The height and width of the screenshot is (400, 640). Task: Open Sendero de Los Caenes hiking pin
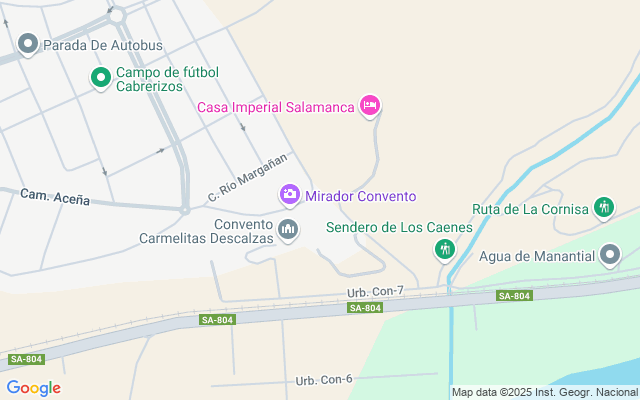click(x=445, y=248)
